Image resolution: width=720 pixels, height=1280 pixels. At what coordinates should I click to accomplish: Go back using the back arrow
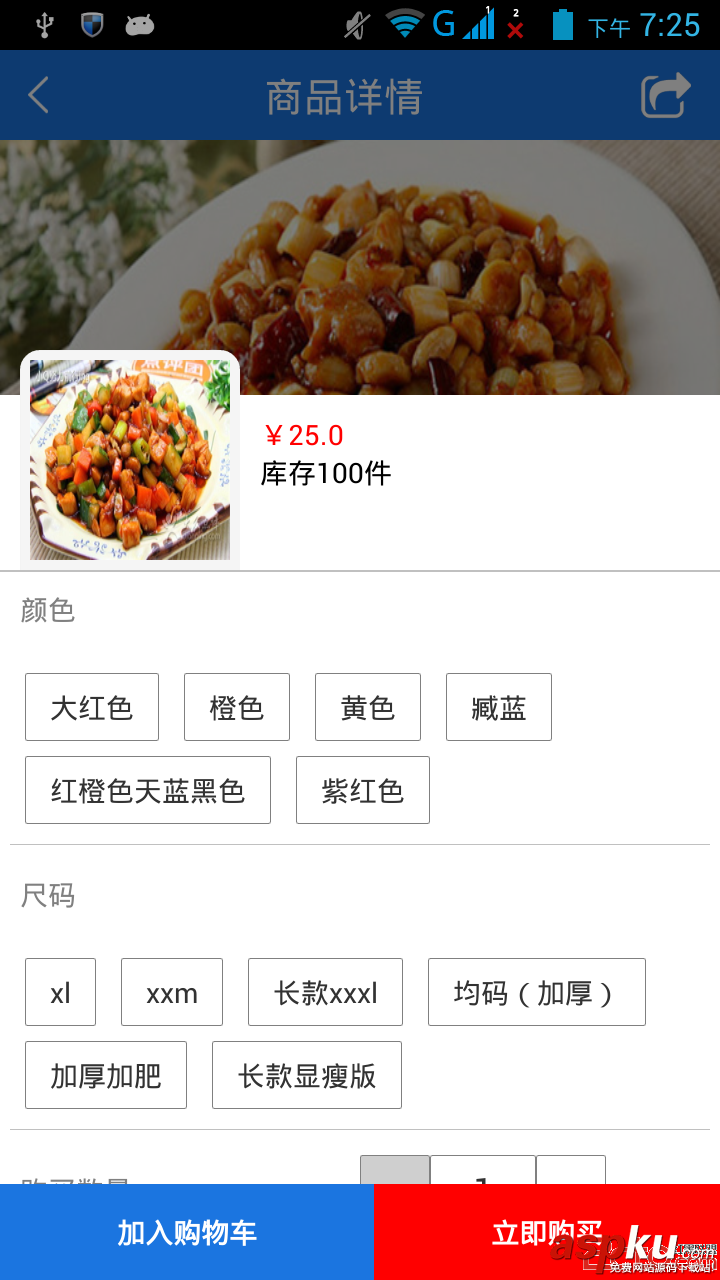37,95
